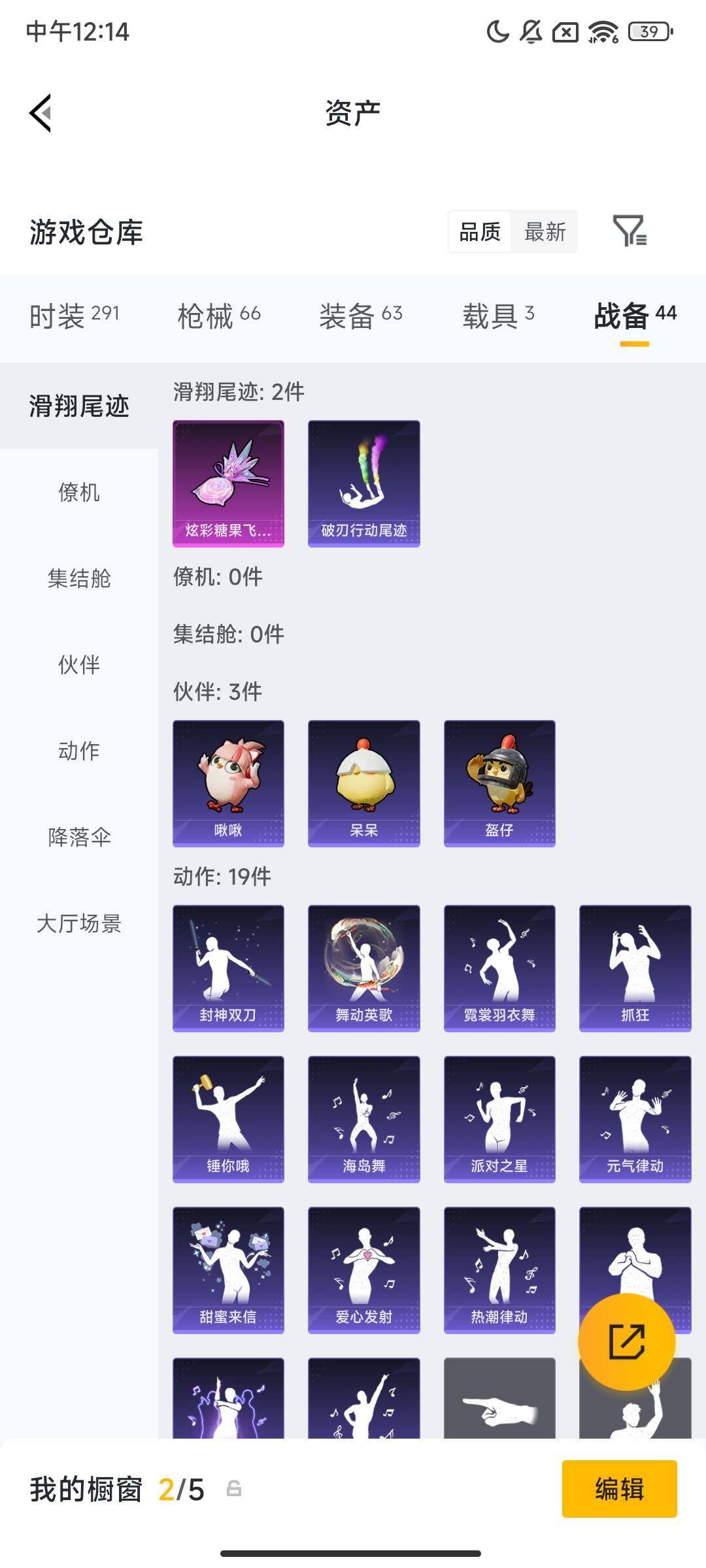Enable 品质 sorting mode
This screenshot has height=1568, width=706.
(480, 232)
